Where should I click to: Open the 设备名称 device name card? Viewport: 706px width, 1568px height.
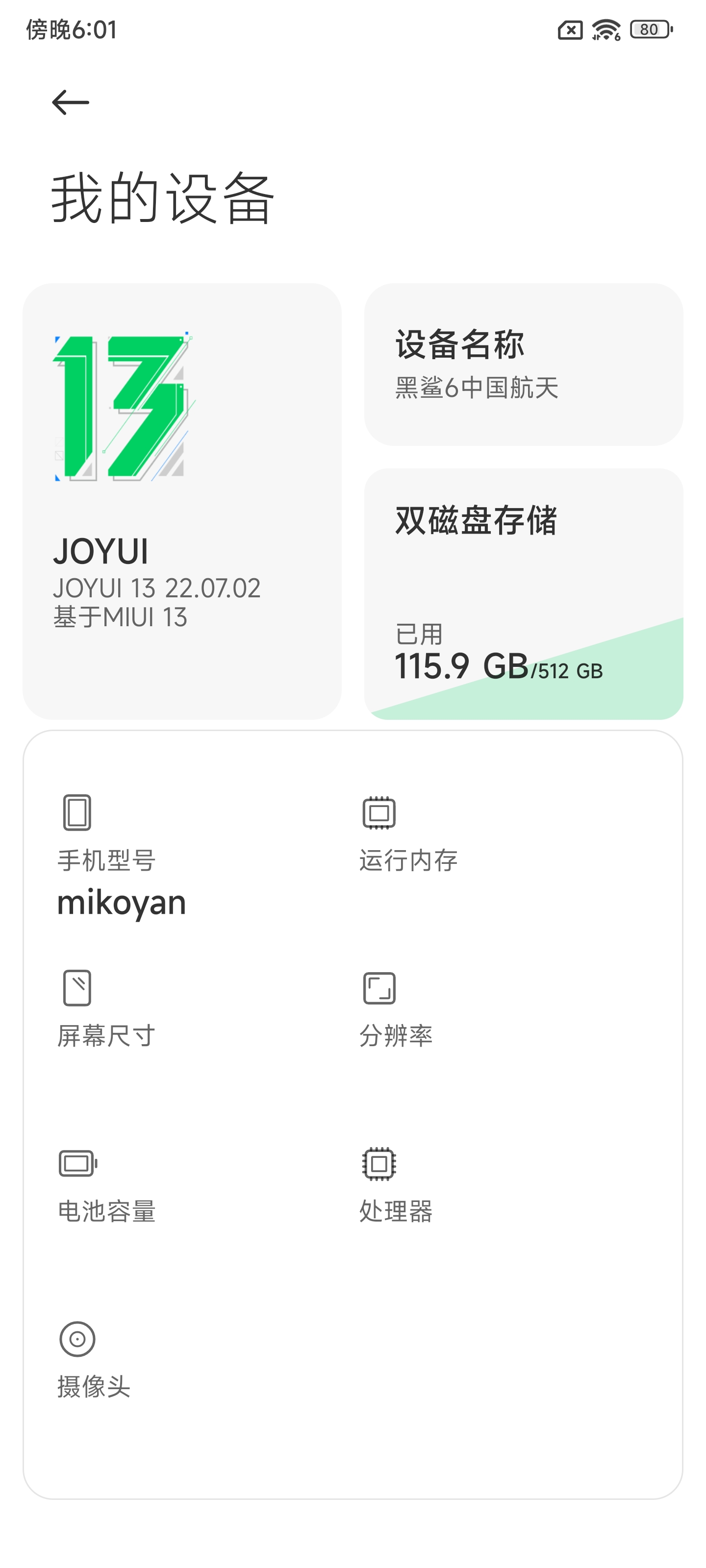[x=523, y=364]
